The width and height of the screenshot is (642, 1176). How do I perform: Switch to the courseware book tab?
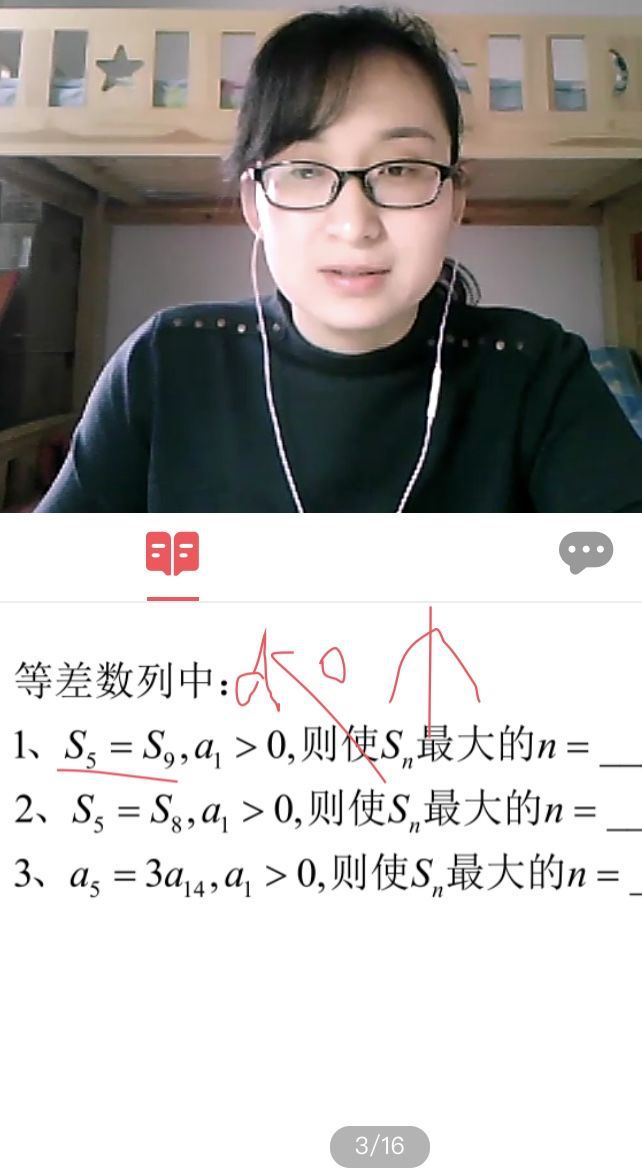click(173, 553)
